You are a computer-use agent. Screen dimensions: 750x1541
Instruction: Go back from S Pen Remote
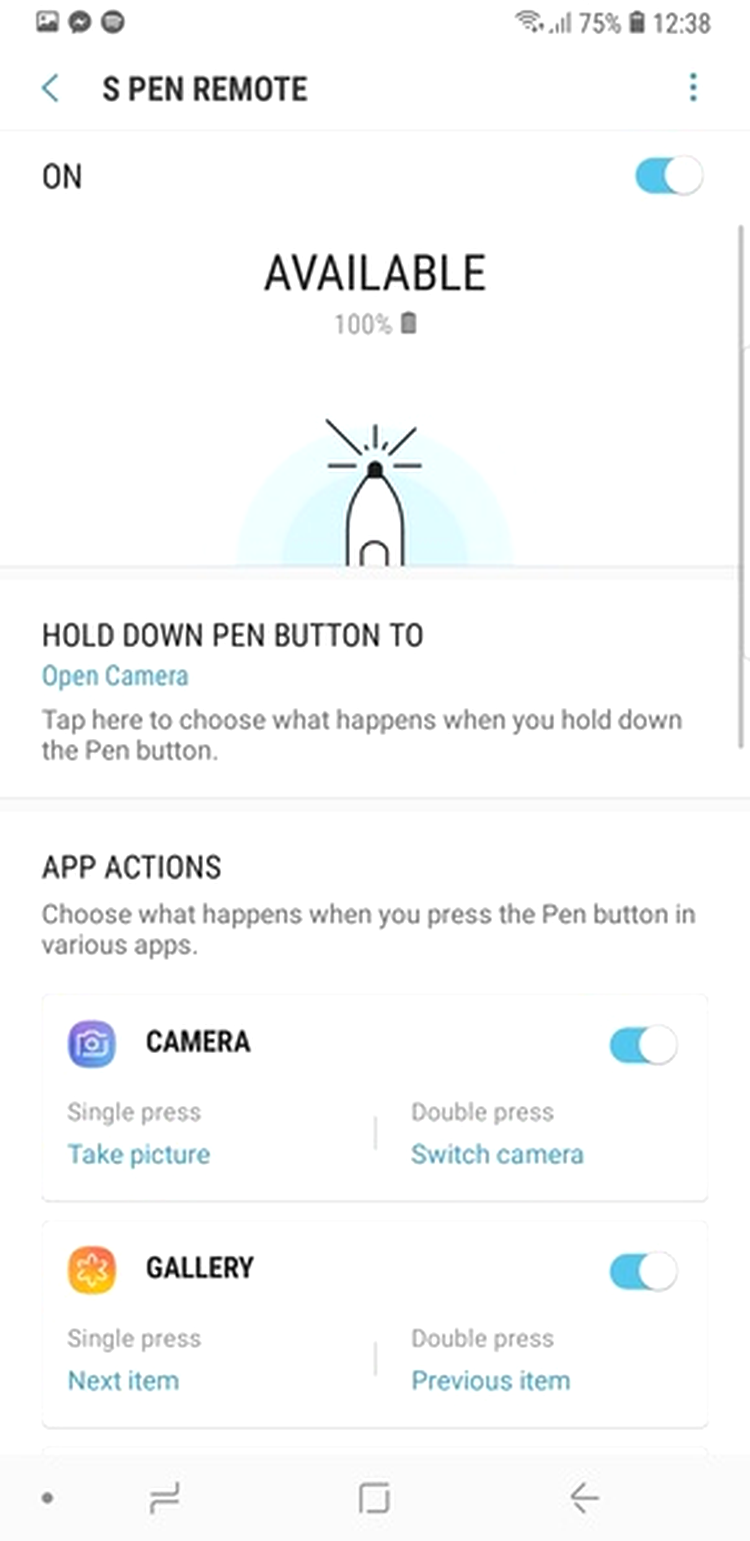(50, 88)
